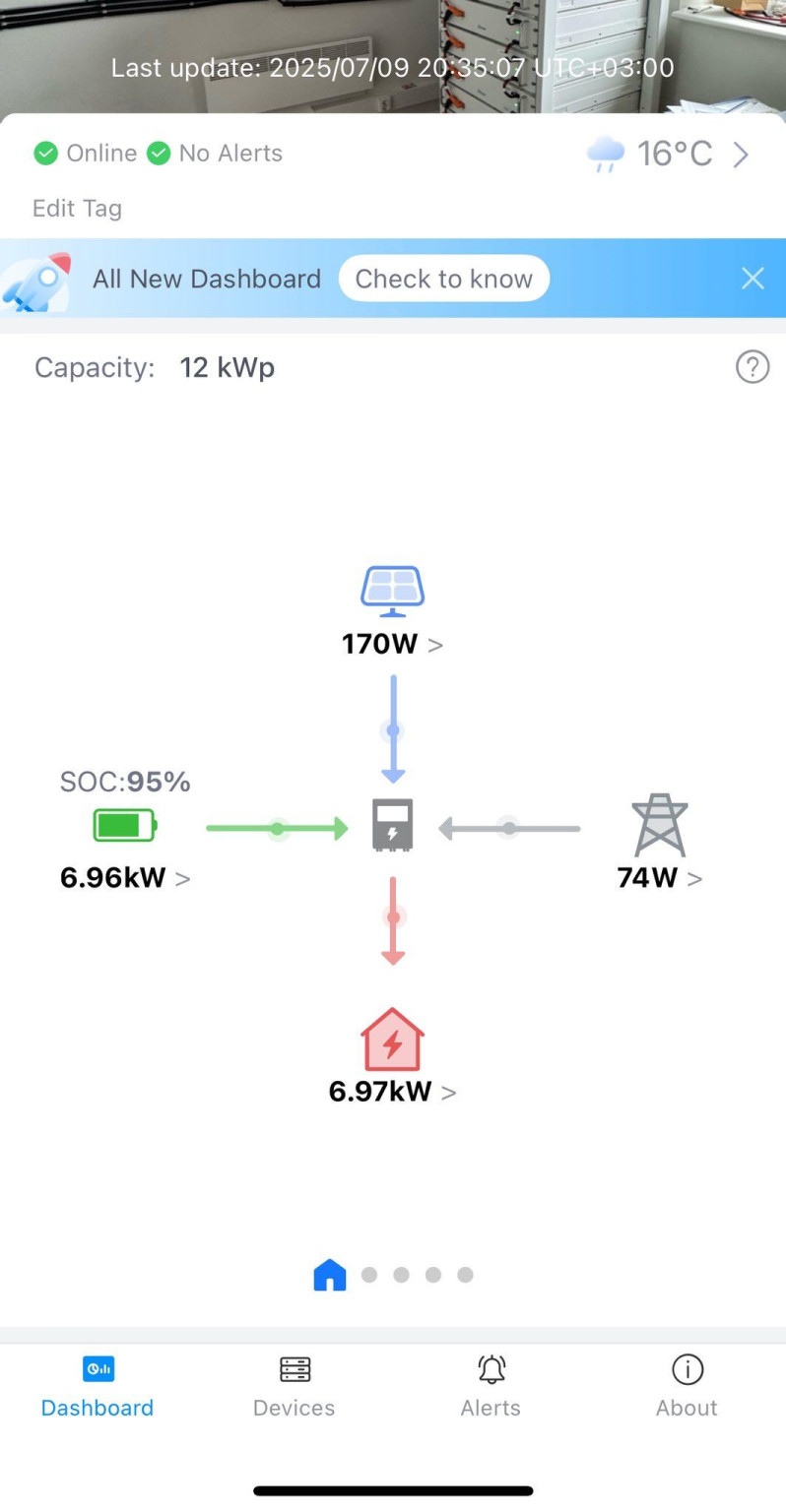Open the About tab
Image resolution: width=786 pixels, height=1512 pixels.
[x=687, y=1386]
